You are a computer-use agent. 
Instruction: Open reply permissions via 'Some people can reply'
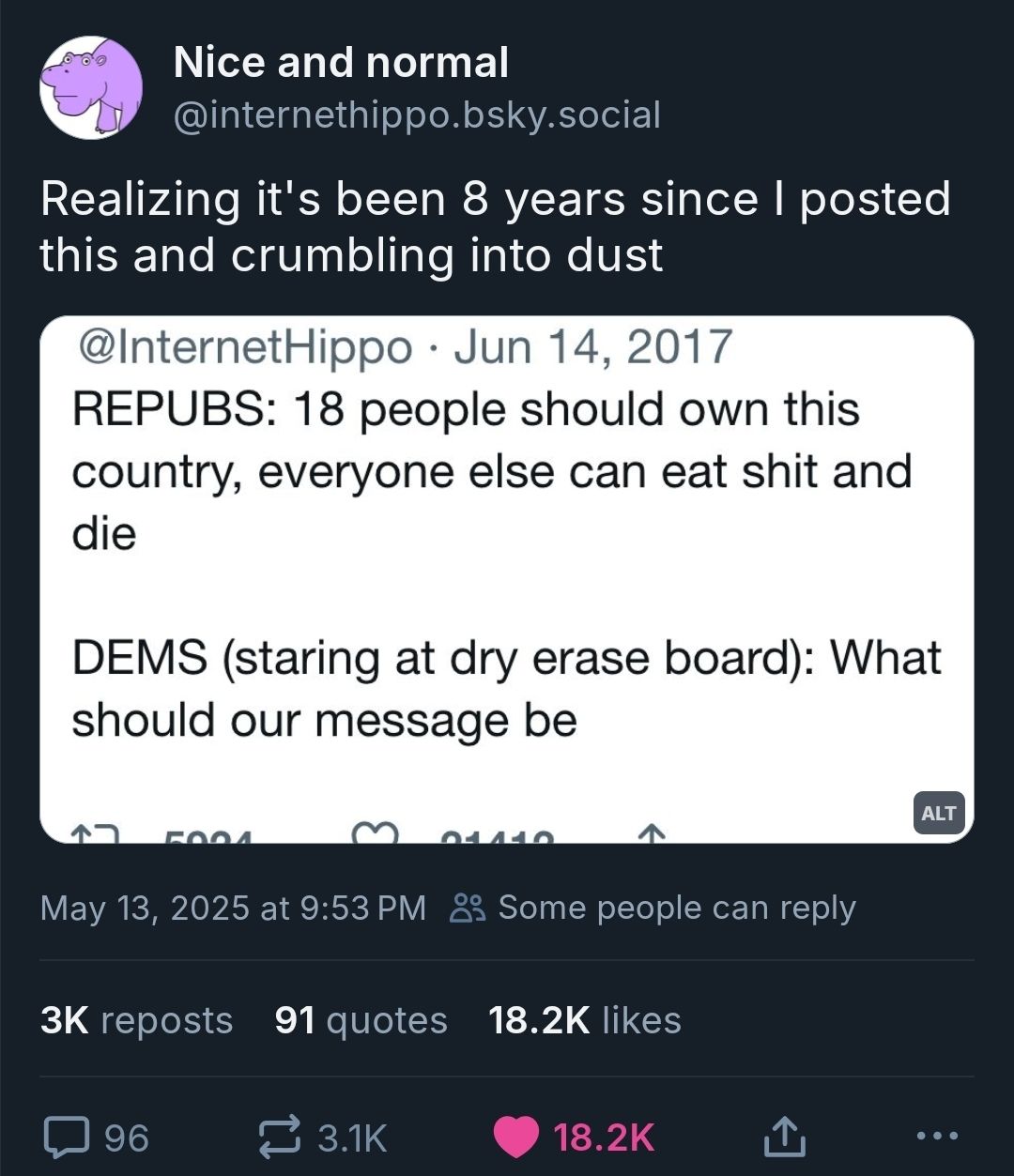(x=676, y=907)
